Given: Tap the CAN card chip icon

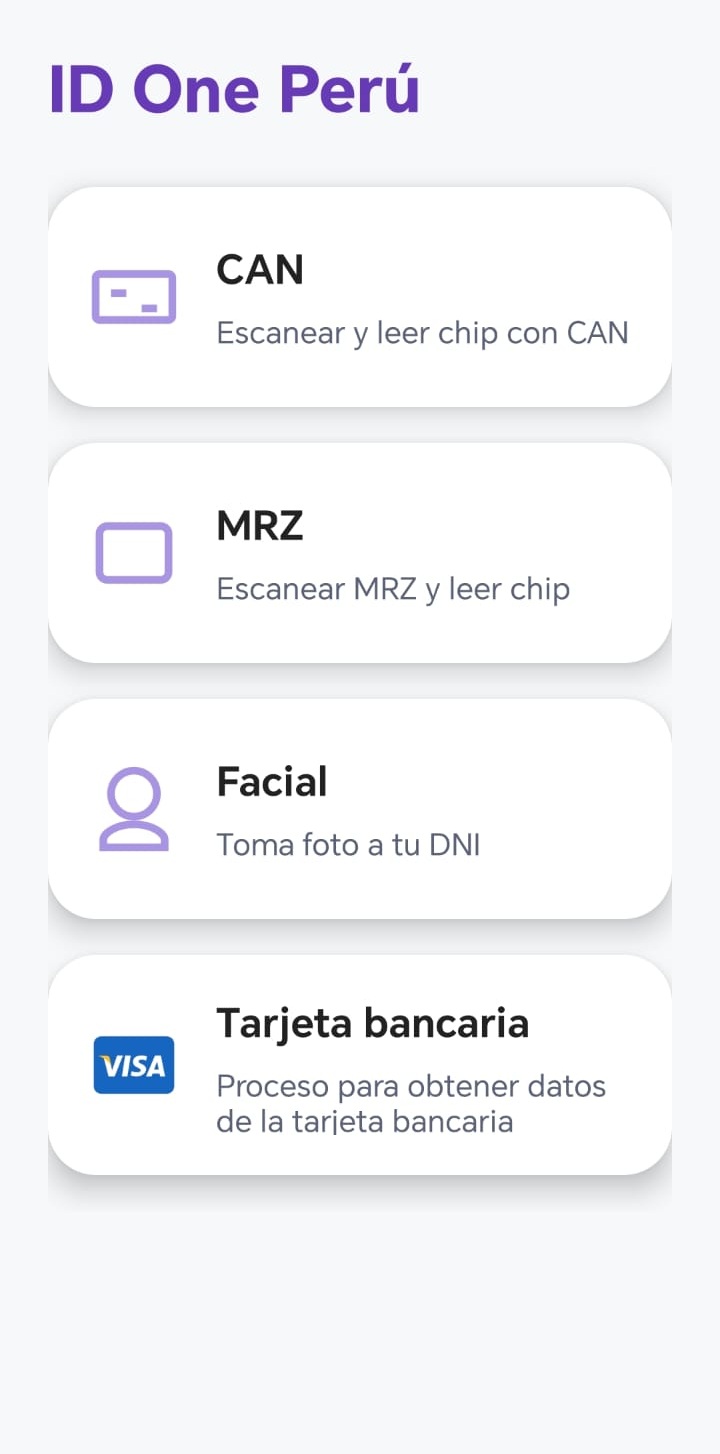Looking at the screenshot, I should [x=134, y=296].
